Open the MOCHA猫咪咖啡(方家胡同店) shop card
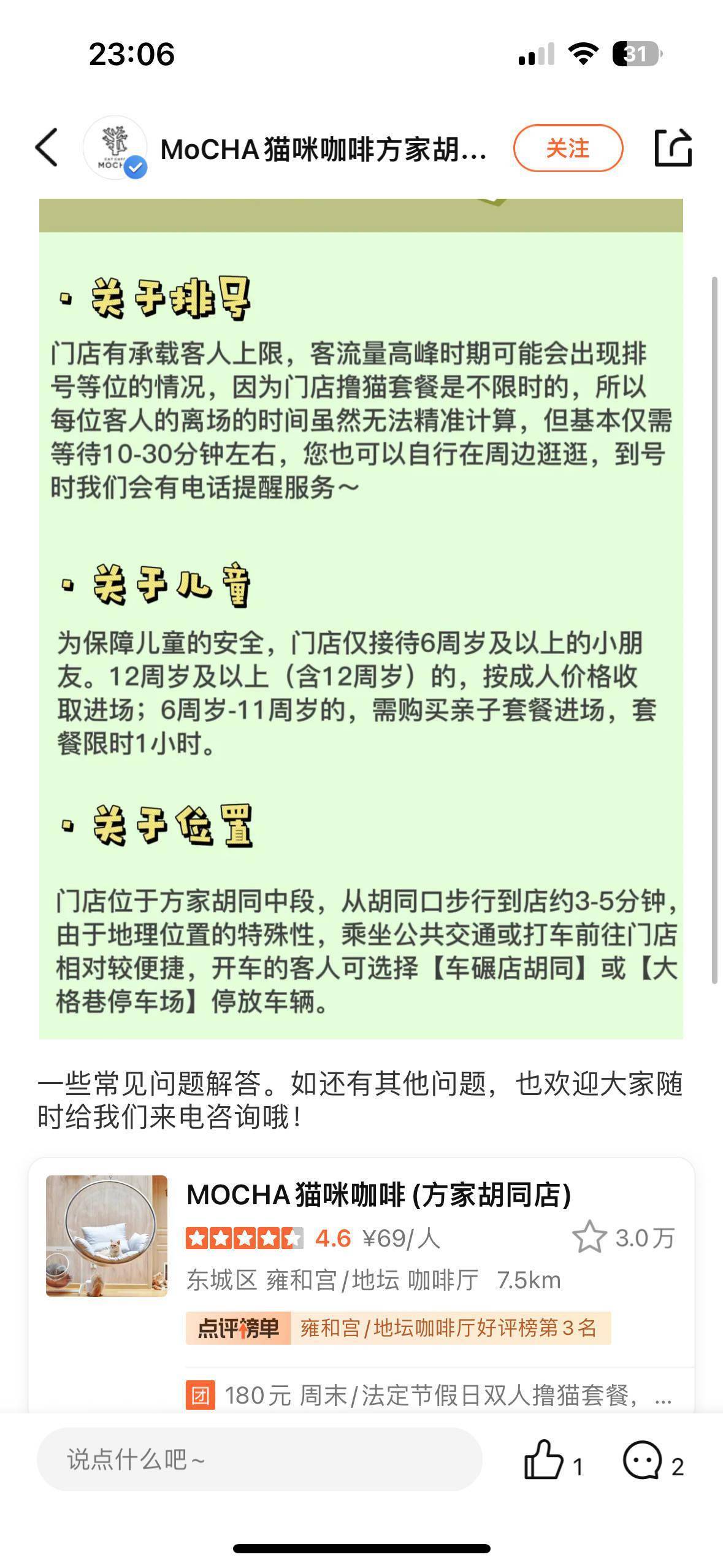Image resolution: width=723 pixels, height=1568 pixels. coord(378,1194)
